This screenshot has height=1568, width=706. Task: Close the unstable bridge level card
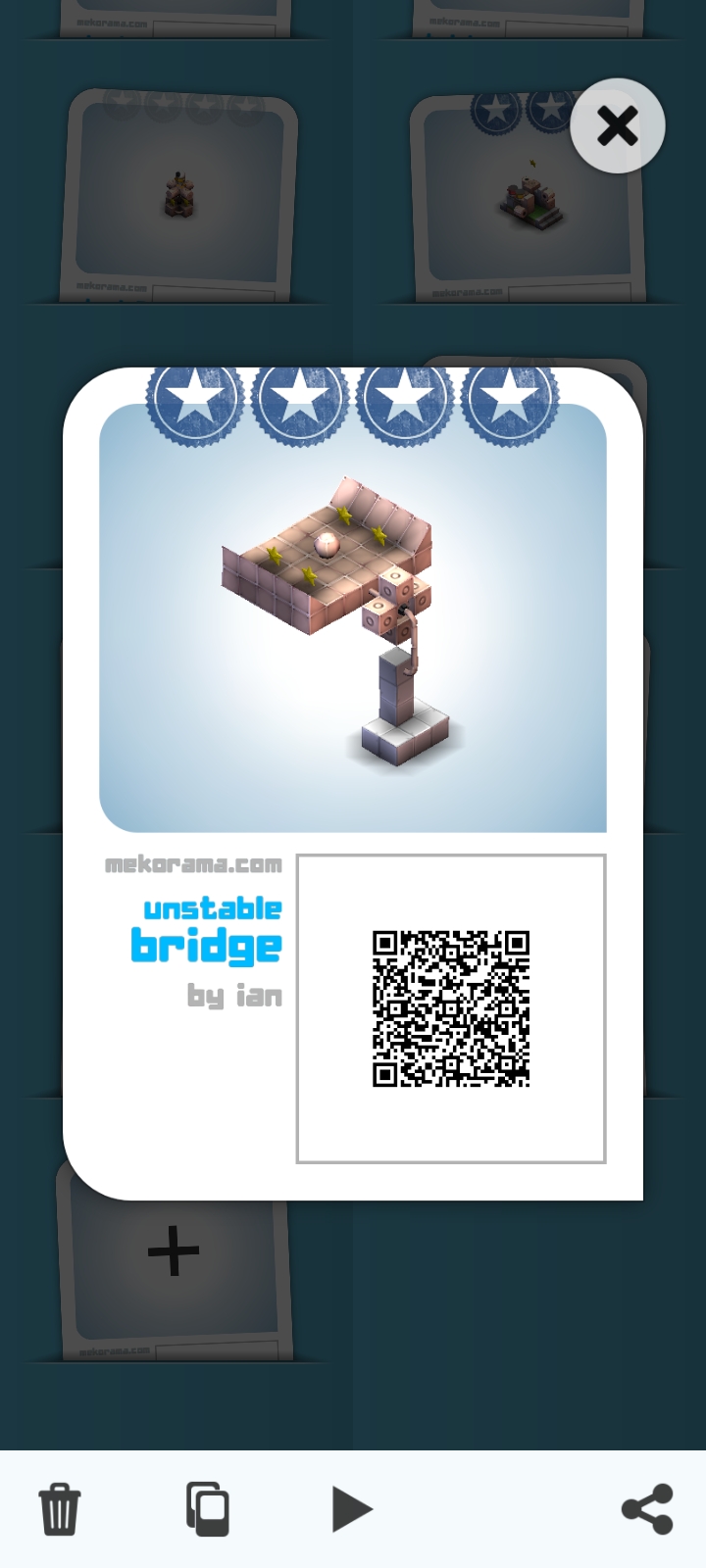tap(617, 126)
